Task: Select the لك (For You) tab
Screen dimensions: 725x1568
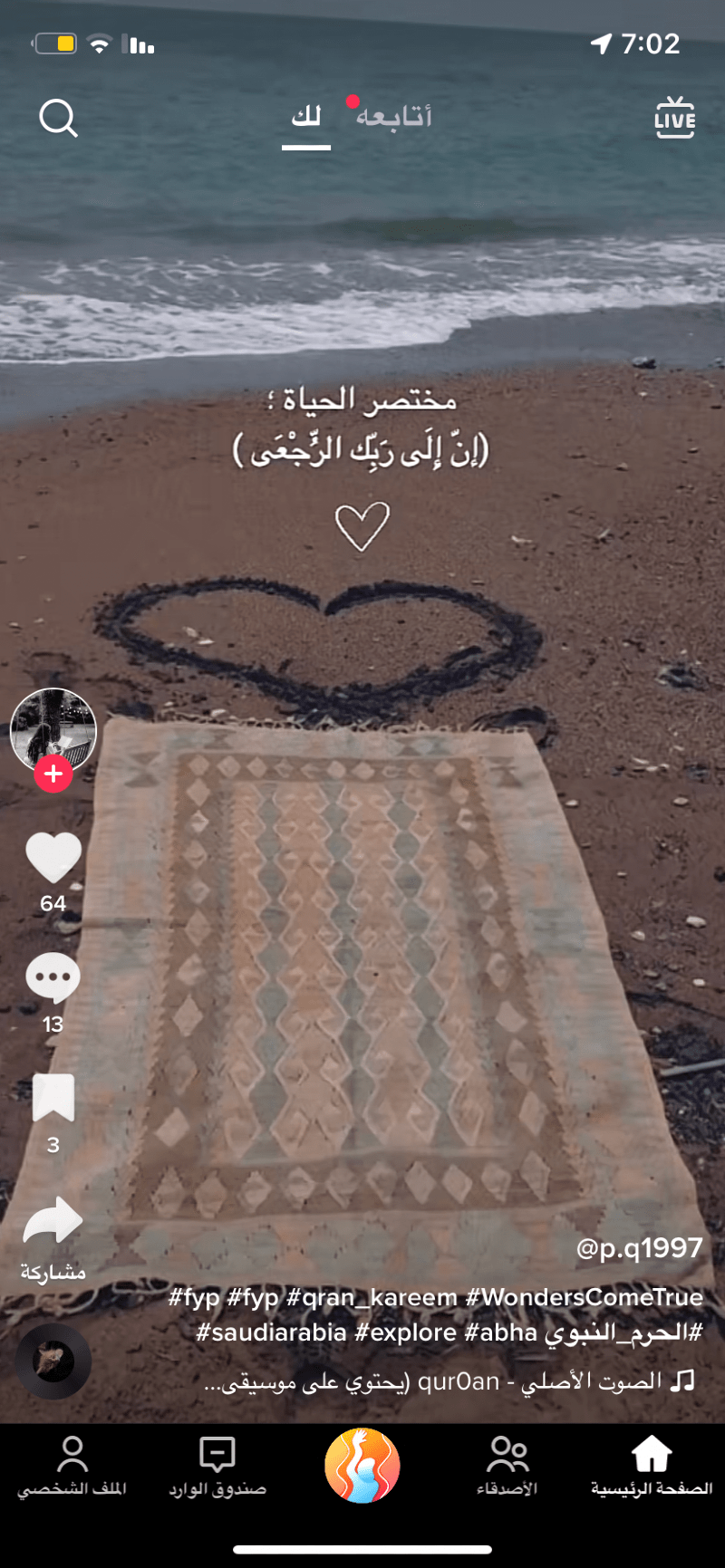Action: coord(306,117)
